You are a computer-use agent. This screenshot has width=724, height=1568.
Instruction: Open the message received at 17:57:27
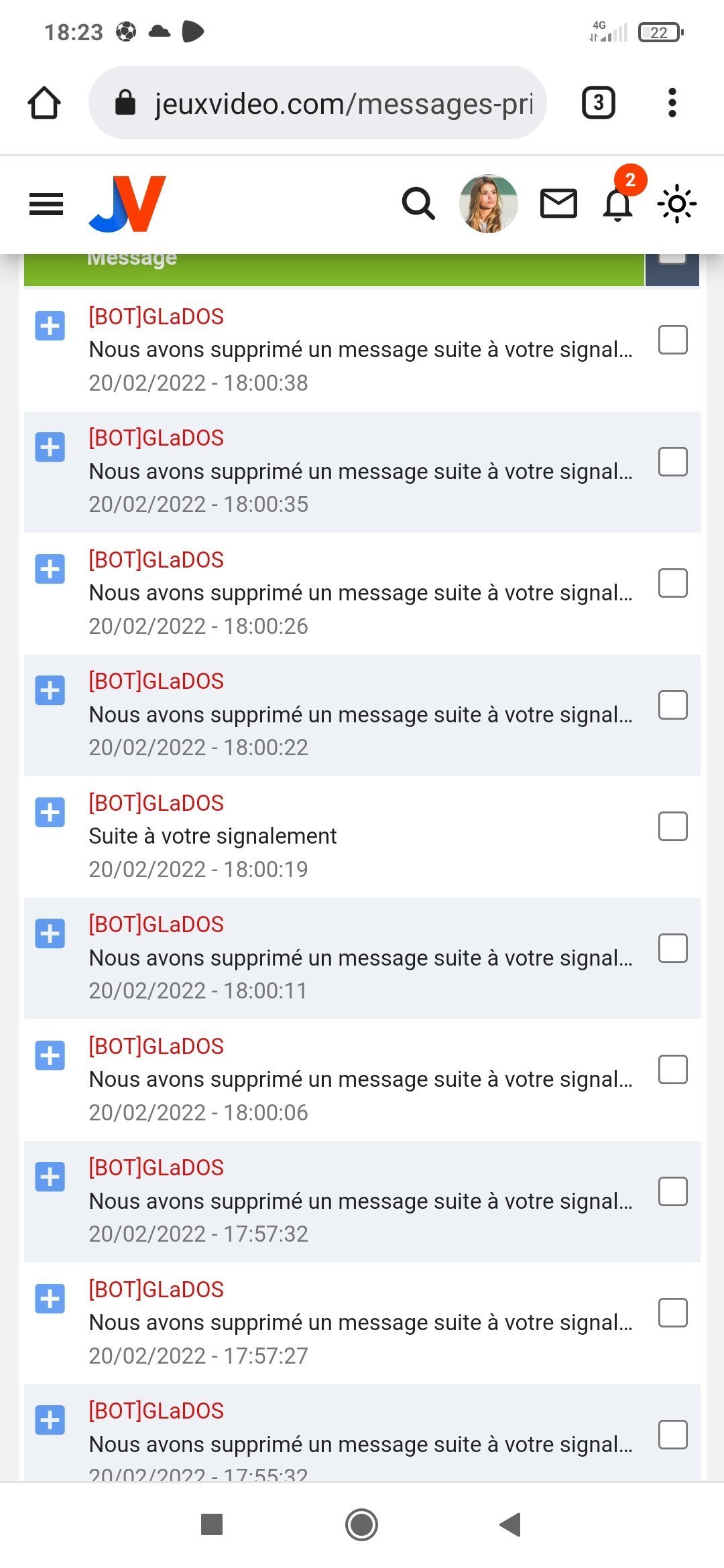coord(360,1323)
